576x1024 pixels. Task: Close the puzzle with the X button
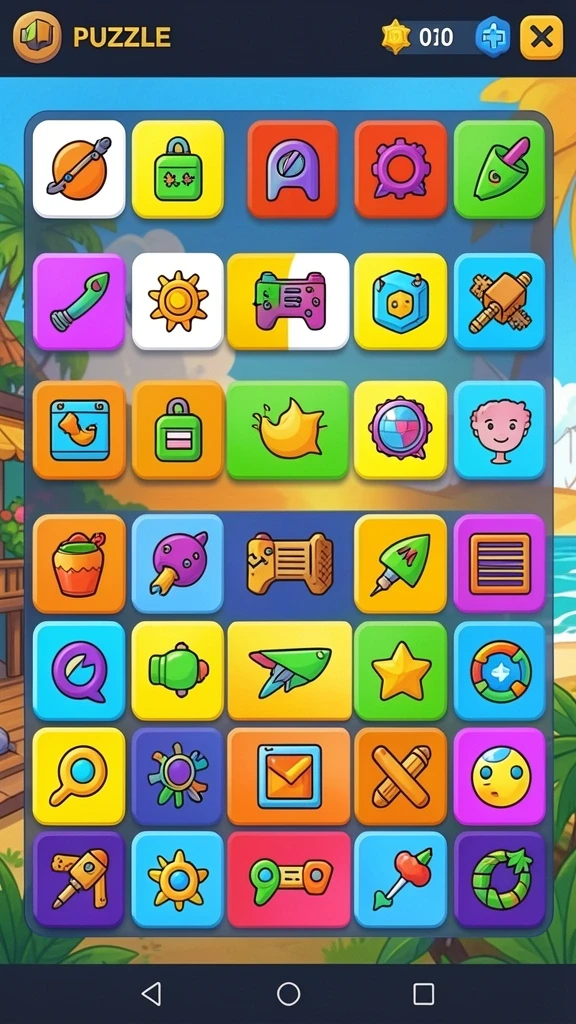pyautogui.click(x=541, y=38)
